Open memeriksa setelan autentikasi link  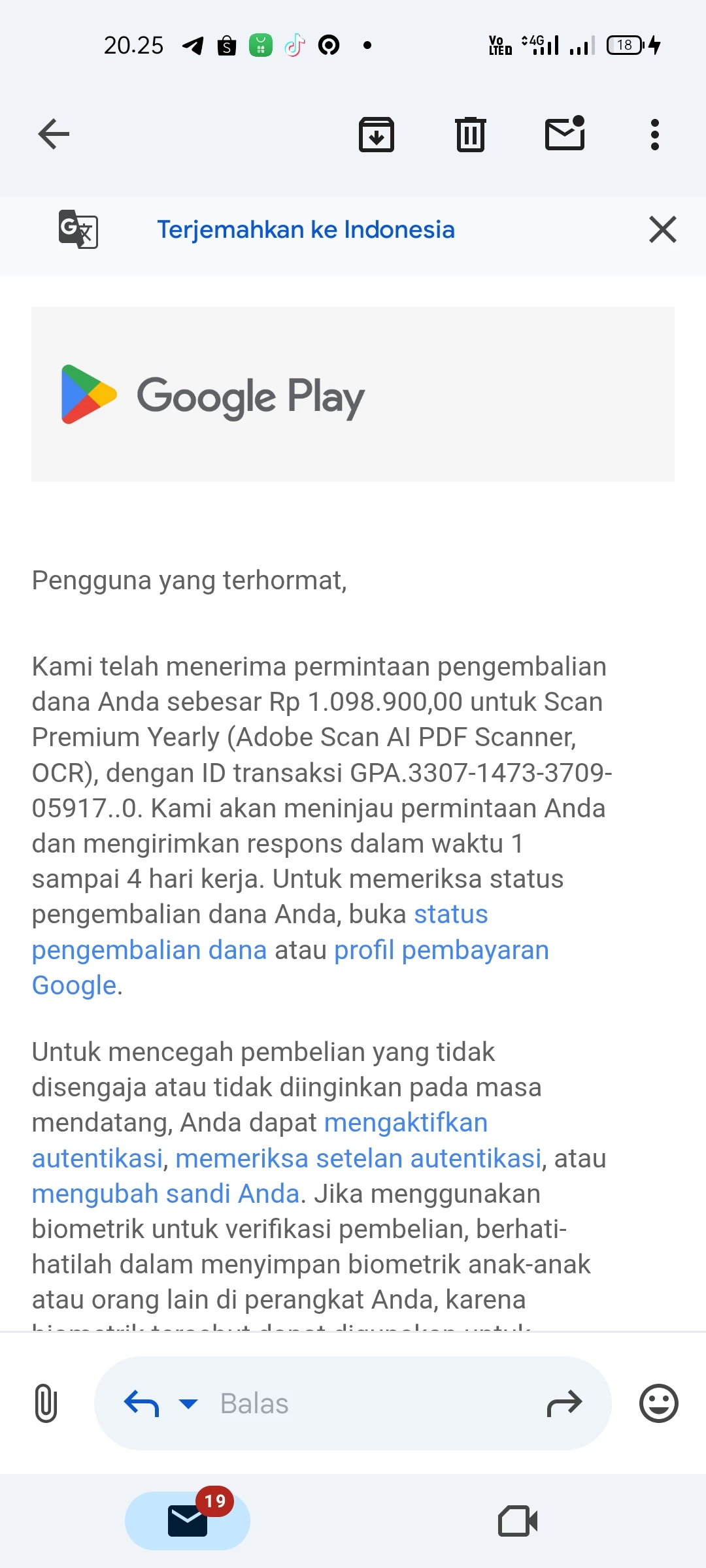pos(358,1158)
